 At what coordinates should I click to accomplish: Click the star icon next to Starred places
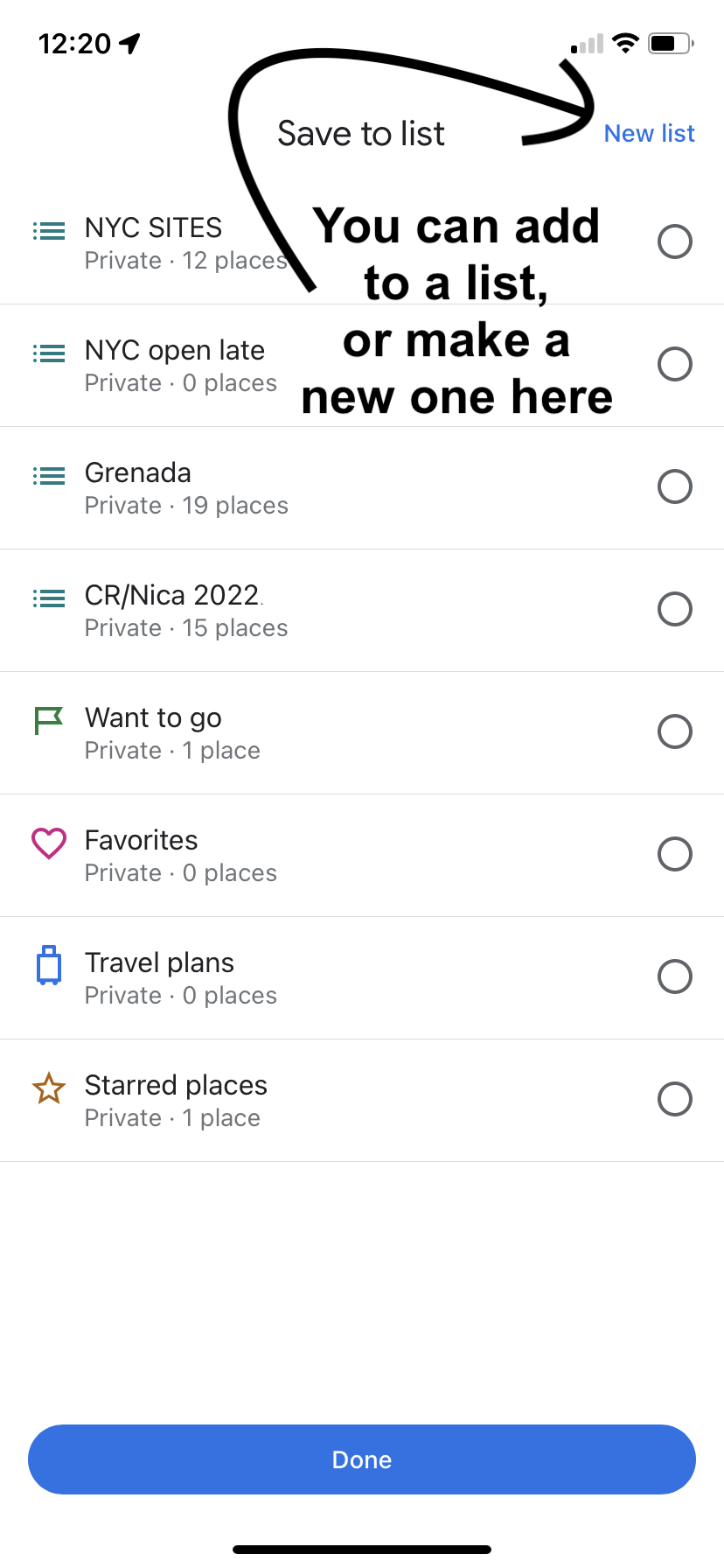click(x=49, y=1088)
